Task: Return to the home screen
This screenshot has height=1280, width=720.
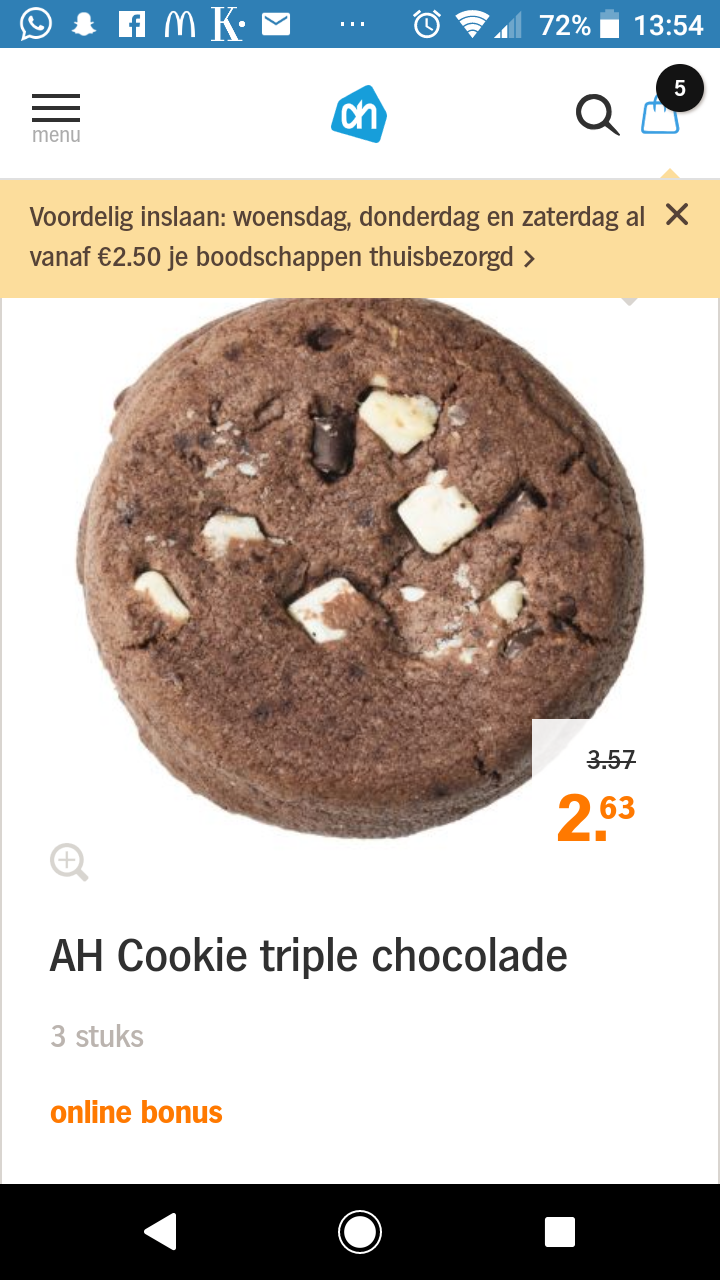Action: click(x=360, y=1232)
